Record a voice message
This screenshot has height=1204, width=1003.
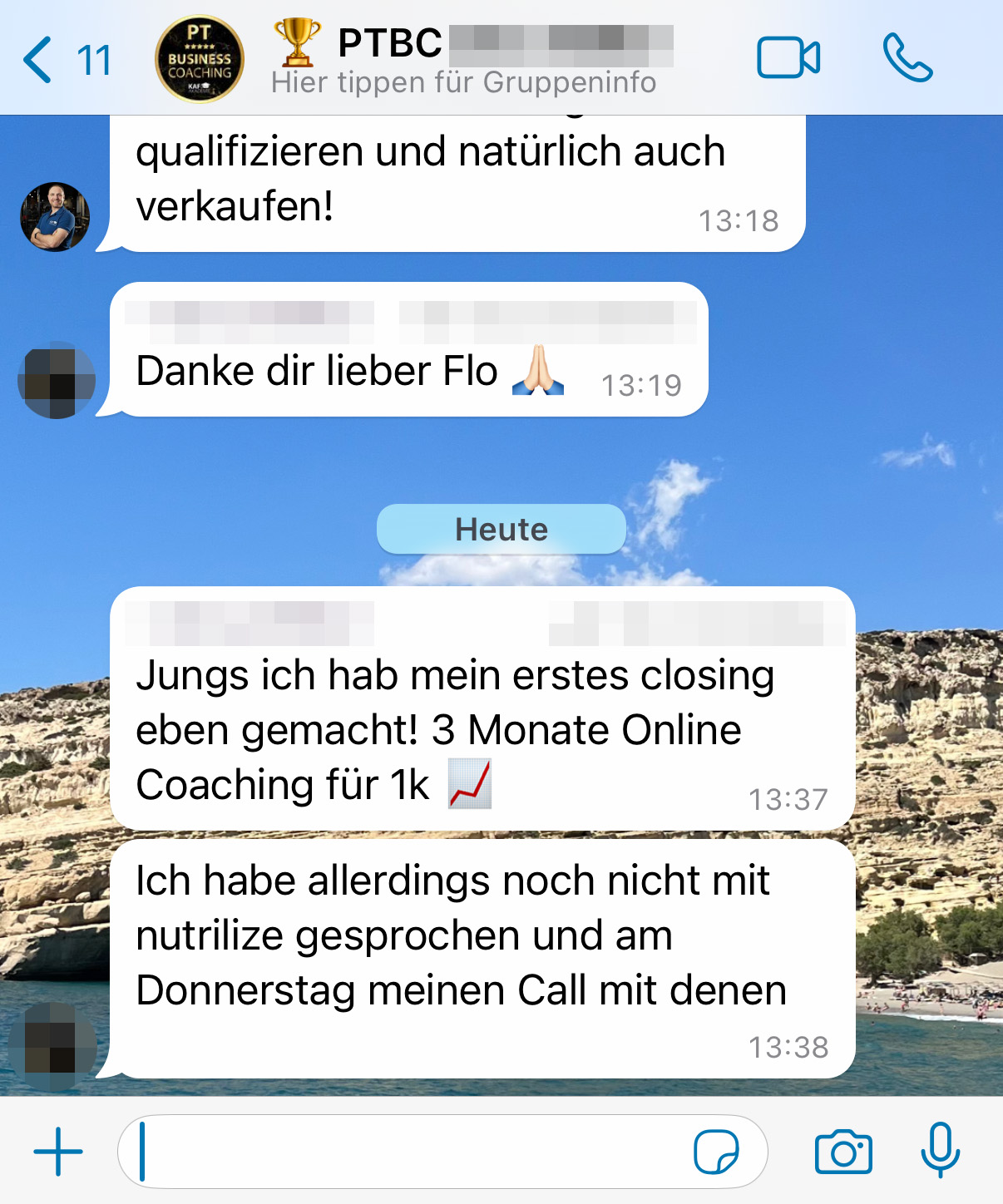pos(940,1152)
